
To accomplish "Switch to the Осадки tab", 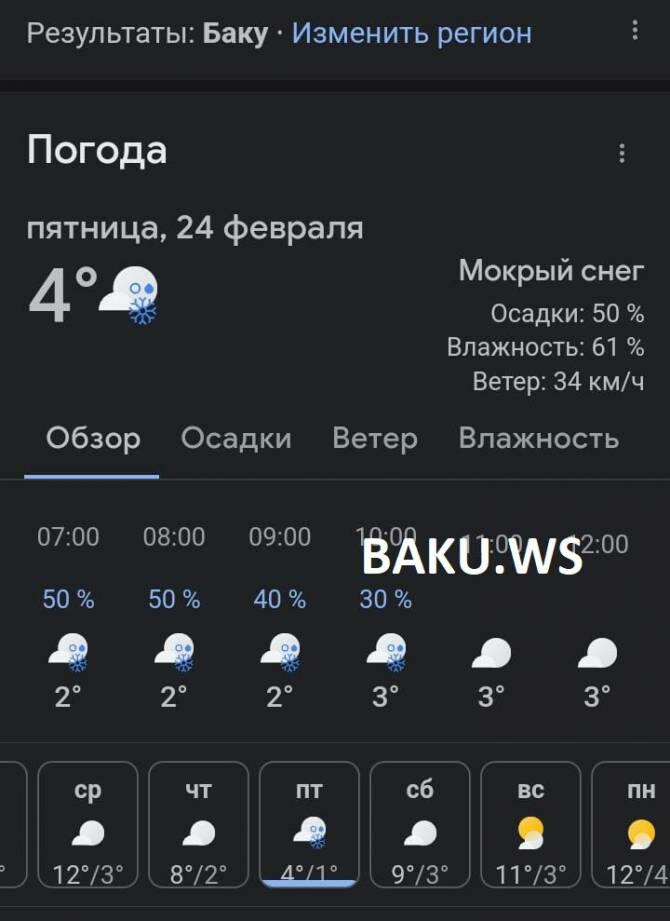I will (236, 438).
